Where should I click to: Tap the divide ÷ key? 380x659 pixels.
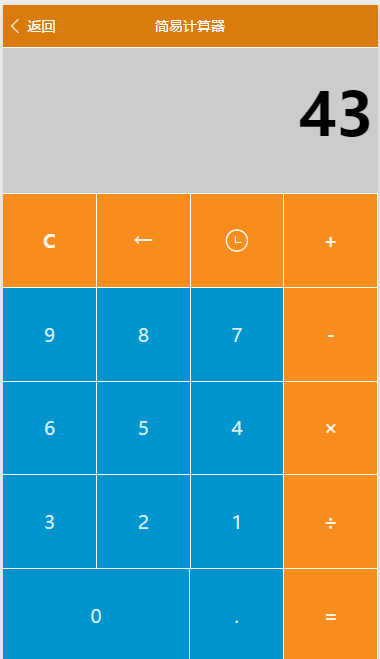330,522
